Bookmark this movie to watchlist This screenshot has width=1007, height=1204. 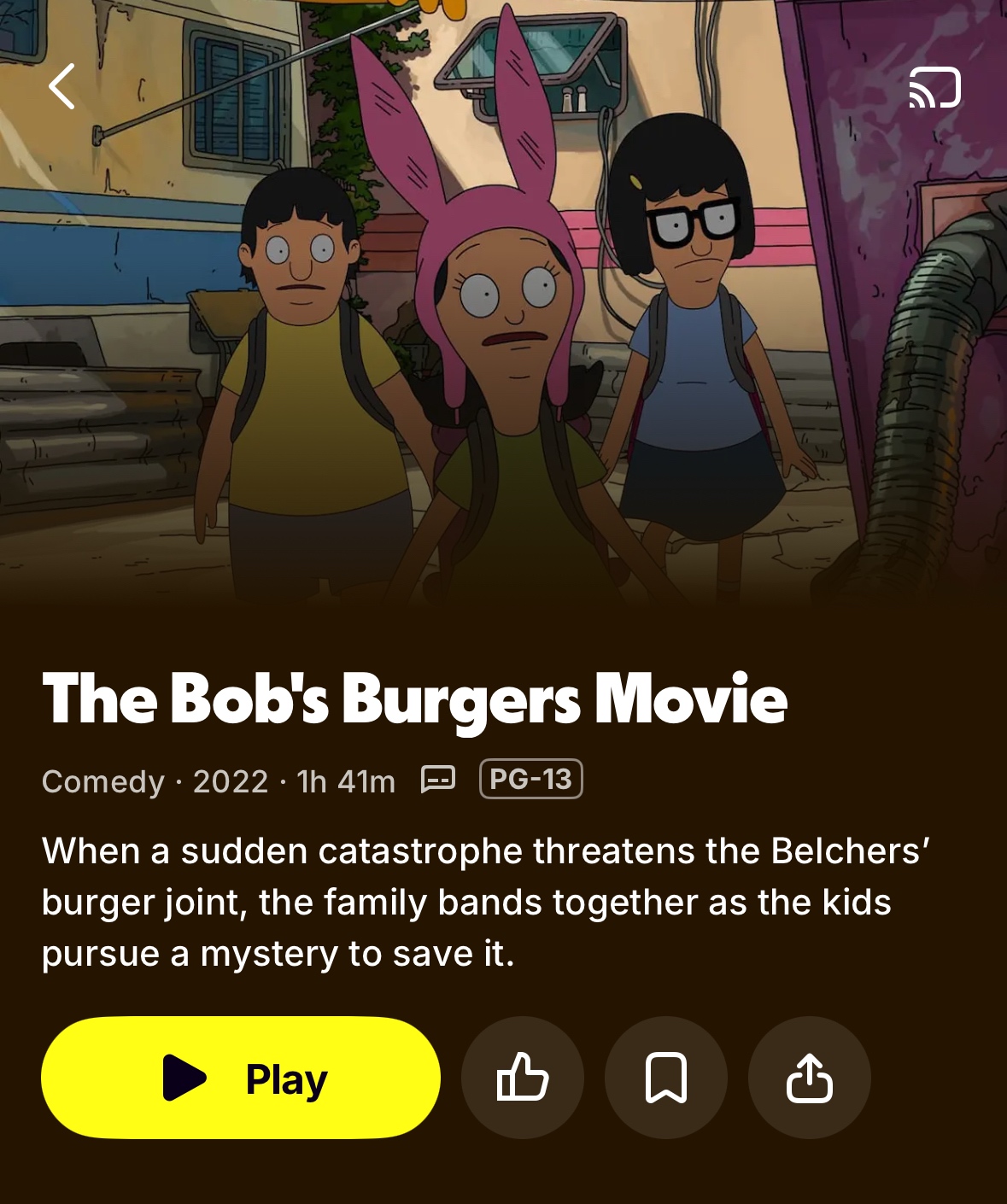[666, 1078]
